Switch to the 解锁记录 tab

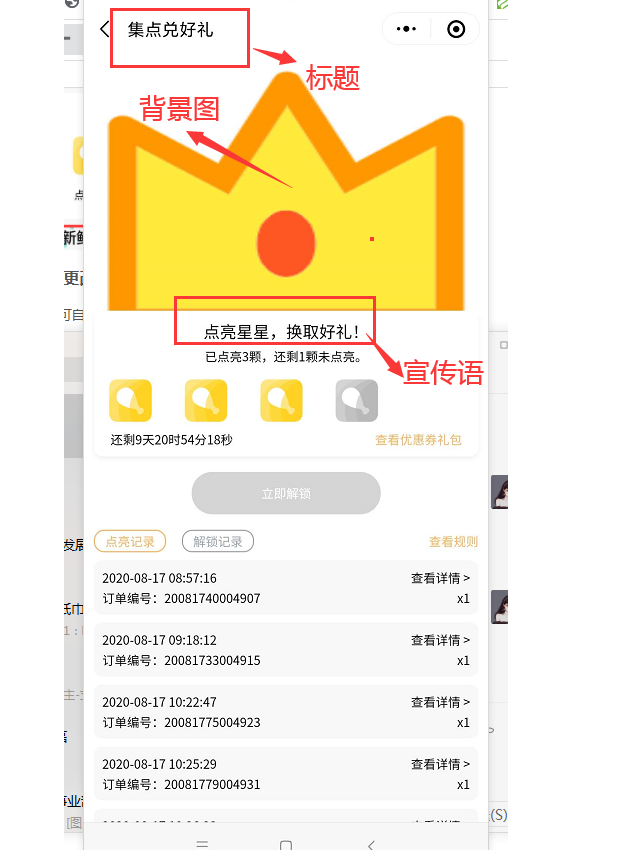(218, 542)
